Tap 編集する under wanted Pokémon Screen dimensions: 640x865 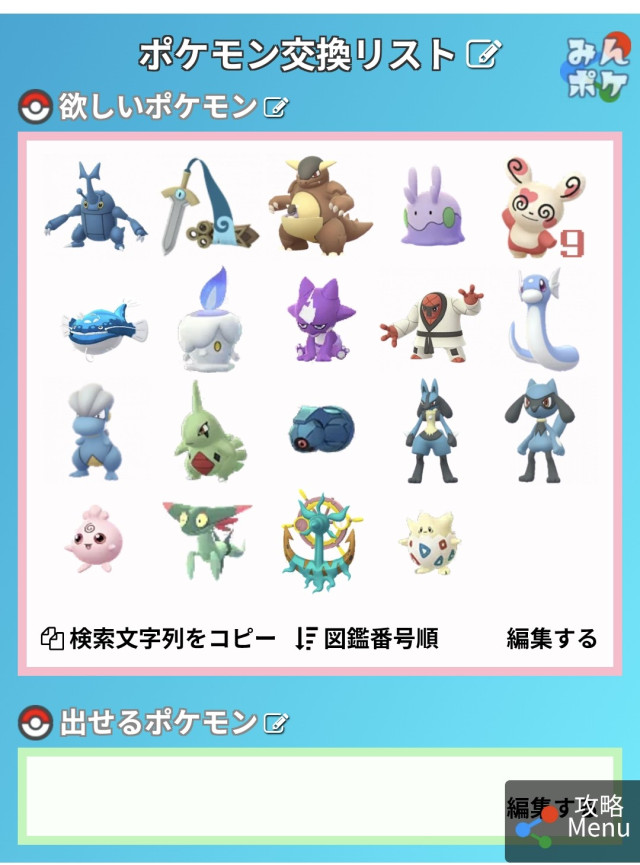pyautogui.click(x=551, y=638)
